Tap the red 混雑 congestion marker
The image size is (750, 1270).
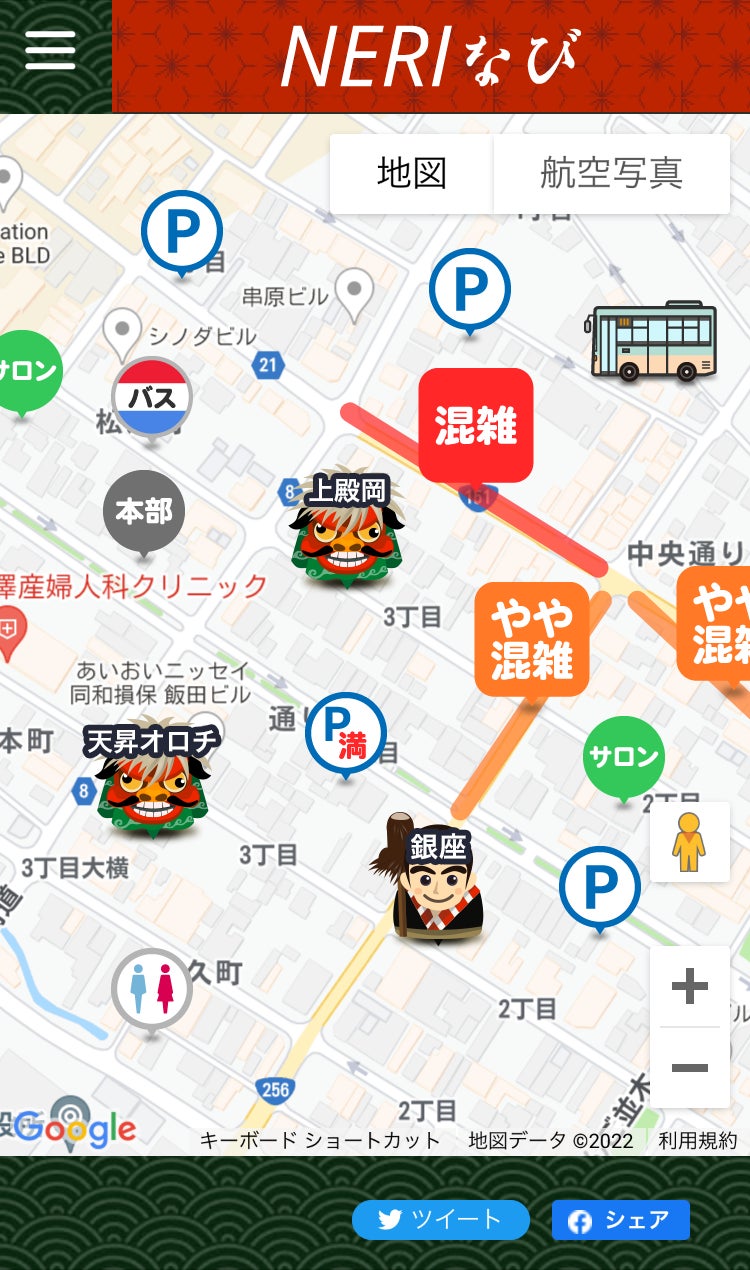475,425
